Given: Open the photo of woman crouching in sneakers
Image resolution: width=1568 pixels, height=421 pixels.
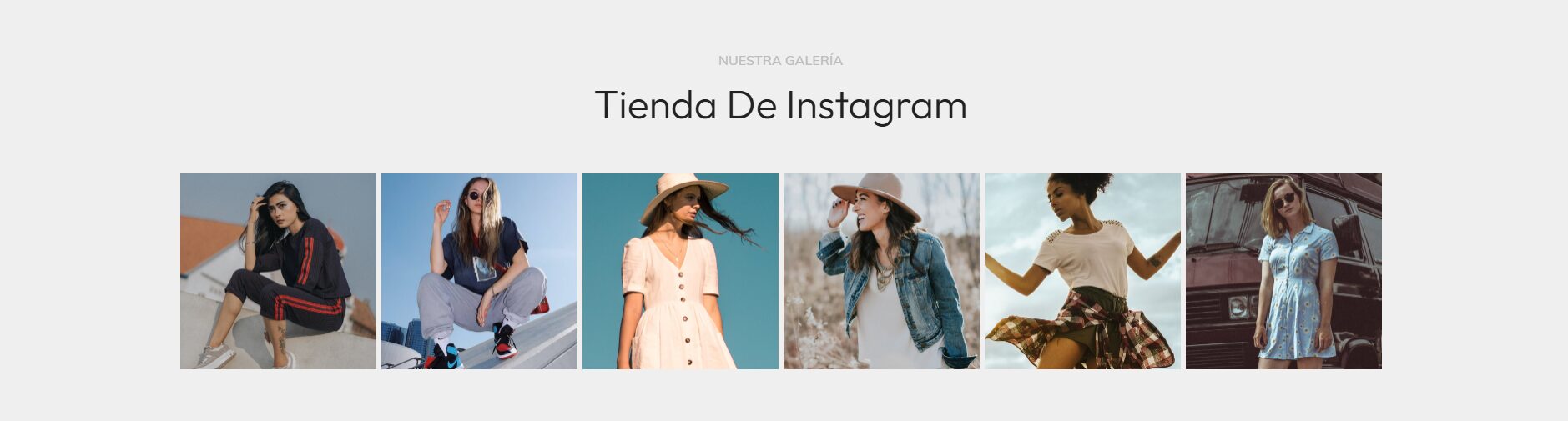Looking at the screenshot, I should click(x=479, y=271).
